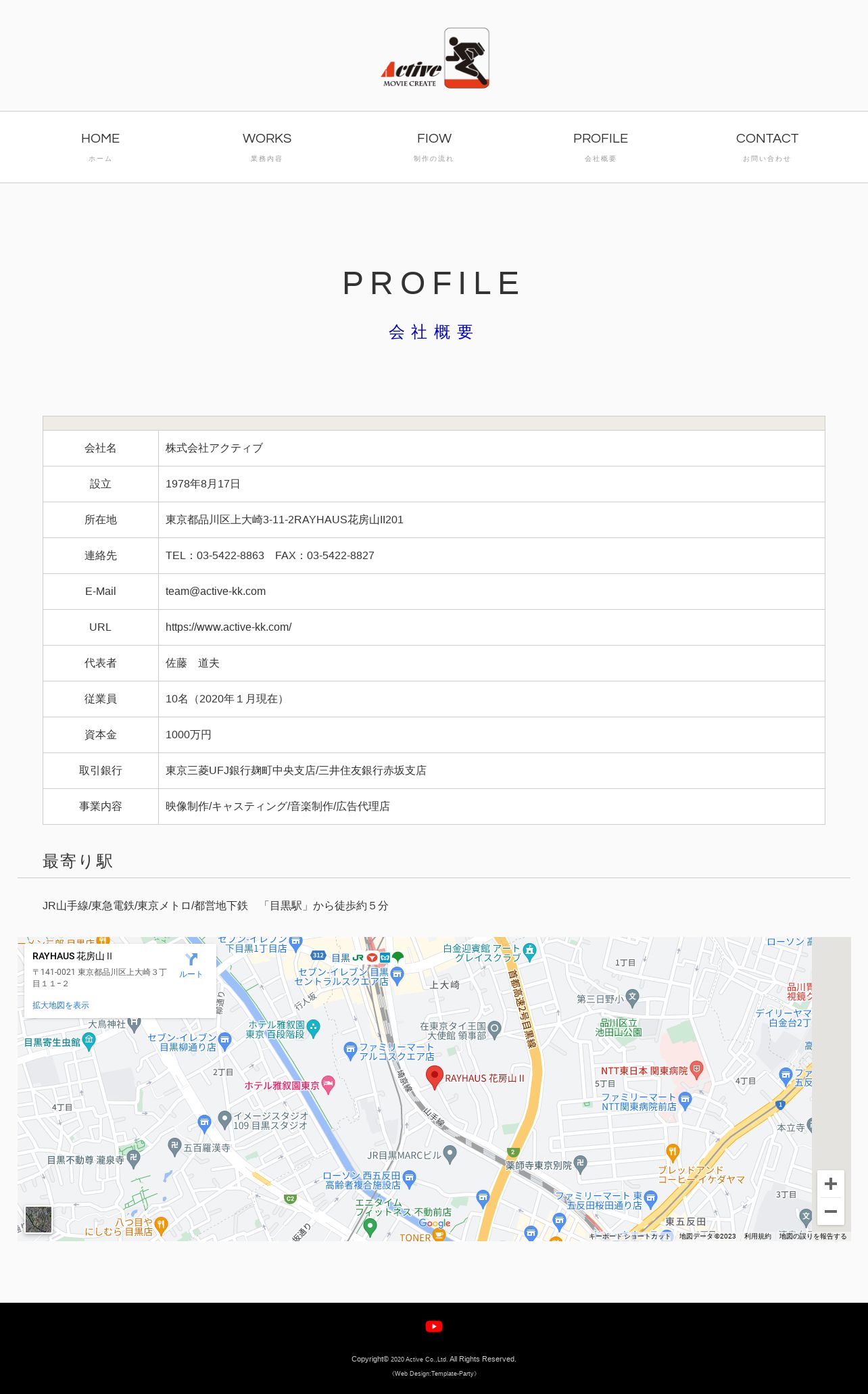The image size is (868, 1394).
Task: Switch map to satellite view thumbnail
Action: click(x=39, y=1220)
